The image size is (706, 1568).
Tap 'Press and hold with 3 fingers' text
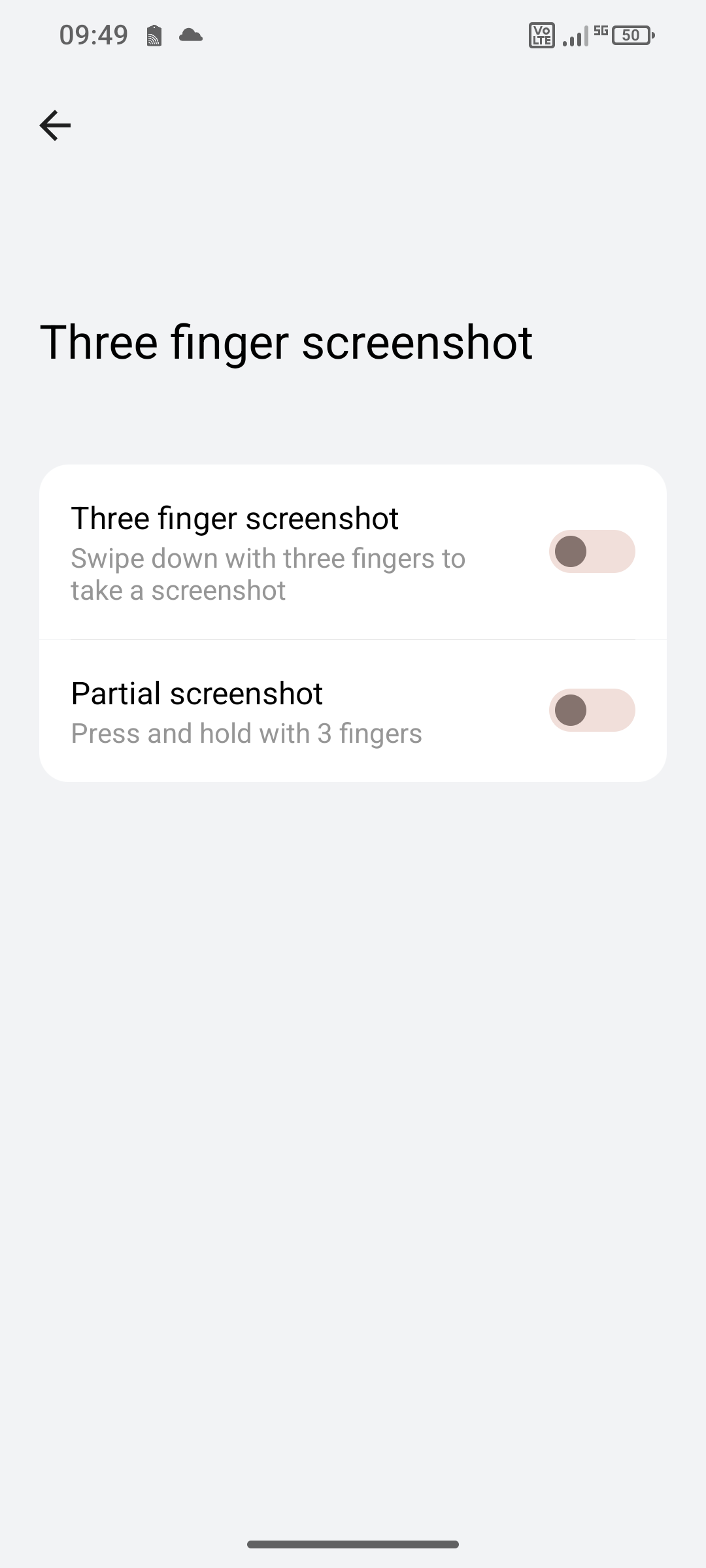(246, 732)
